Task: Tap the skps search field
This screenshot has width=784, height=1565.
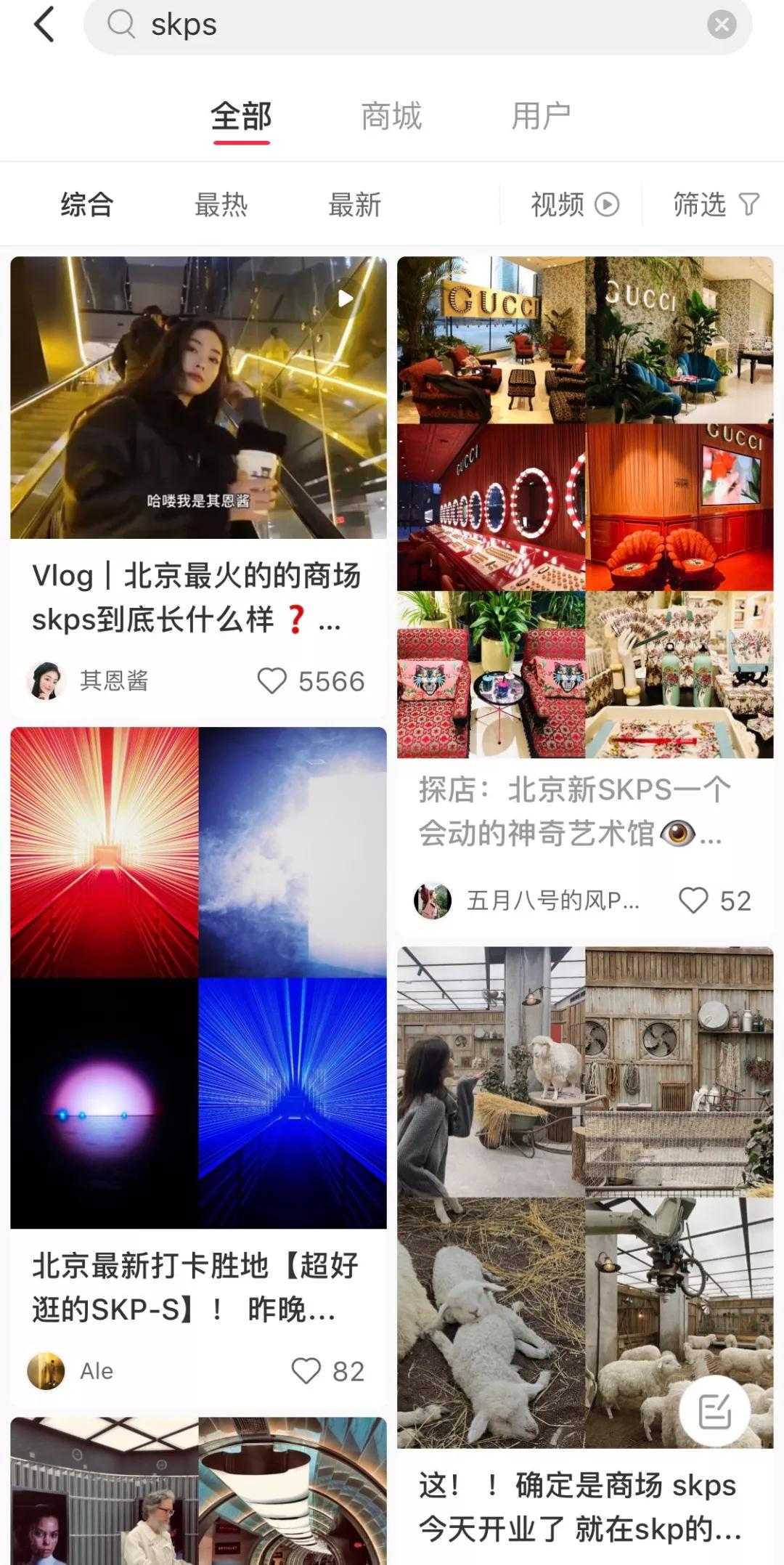Action: pos(407,25)
